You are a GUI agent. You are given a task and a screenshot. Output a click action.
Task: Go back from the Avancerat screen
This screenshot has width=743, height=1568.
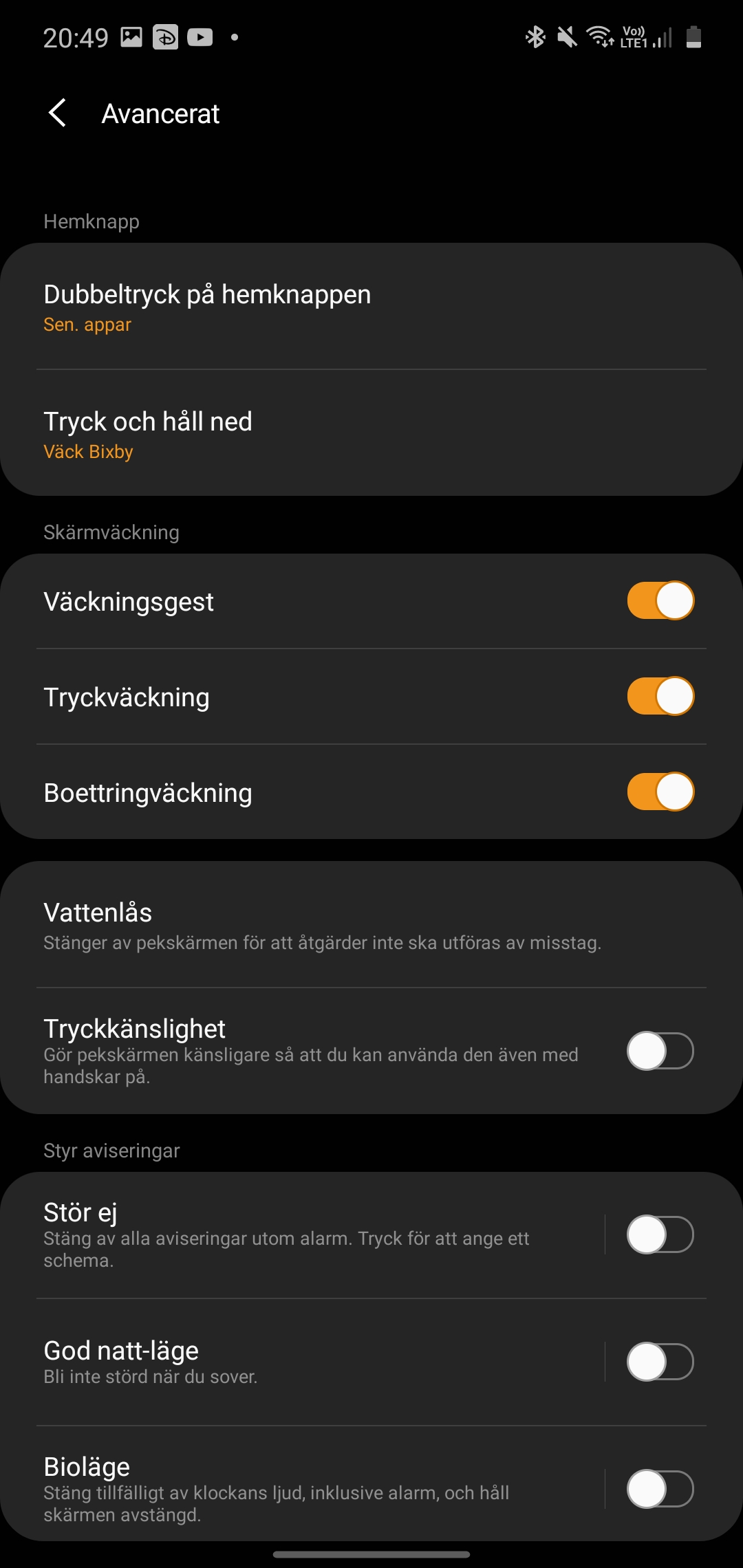[58, 113]
